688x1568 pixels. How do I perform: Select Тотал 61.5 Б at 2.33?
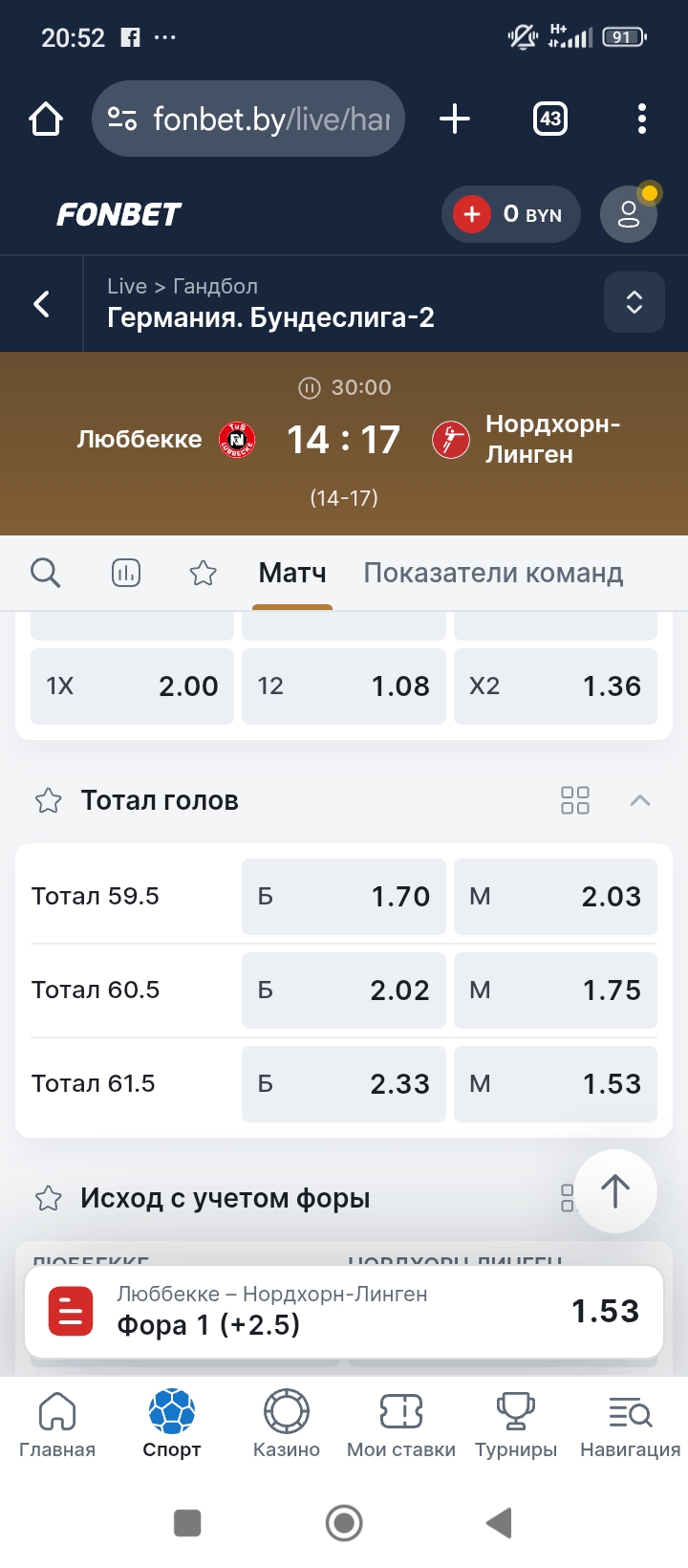pyautogui.click(x=343, y=1084)
